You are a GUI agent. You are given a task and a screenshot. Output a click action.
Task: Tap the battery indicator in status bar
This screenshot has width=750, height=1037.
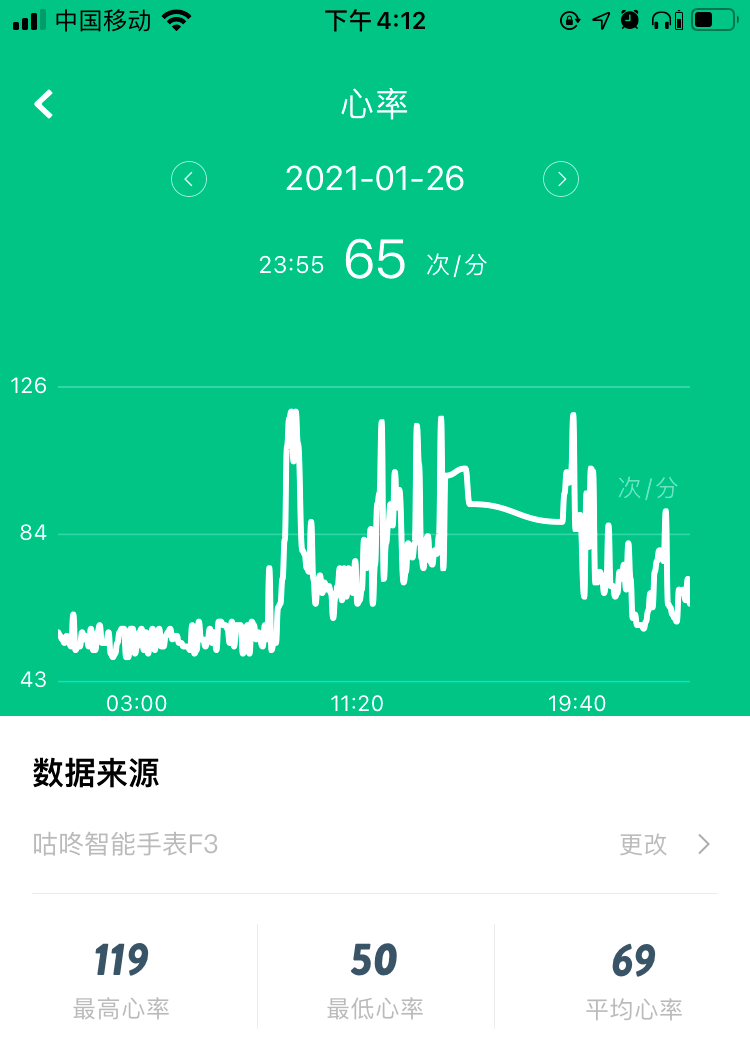[x=714, y=18]
